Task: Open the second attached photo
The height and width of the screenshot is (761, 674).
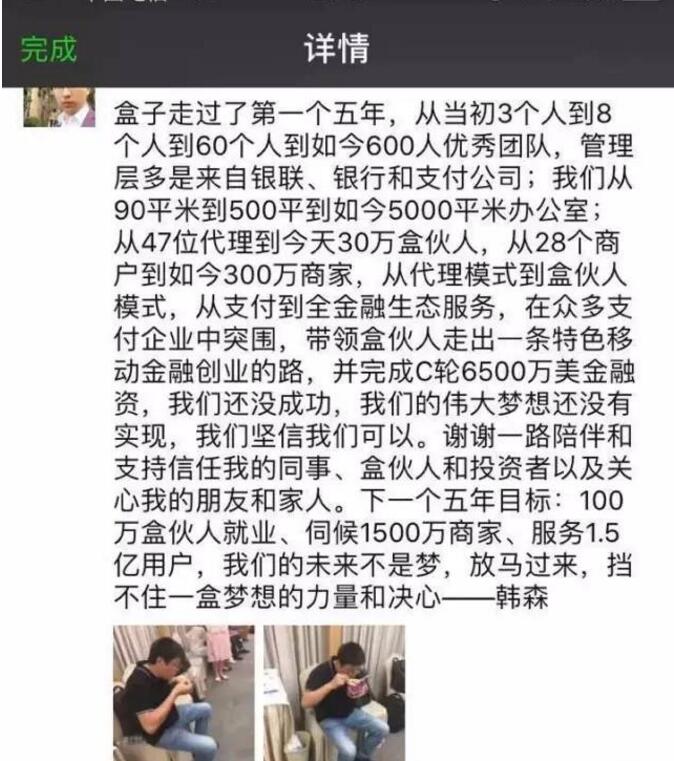Action: click(x=334, y=692)
